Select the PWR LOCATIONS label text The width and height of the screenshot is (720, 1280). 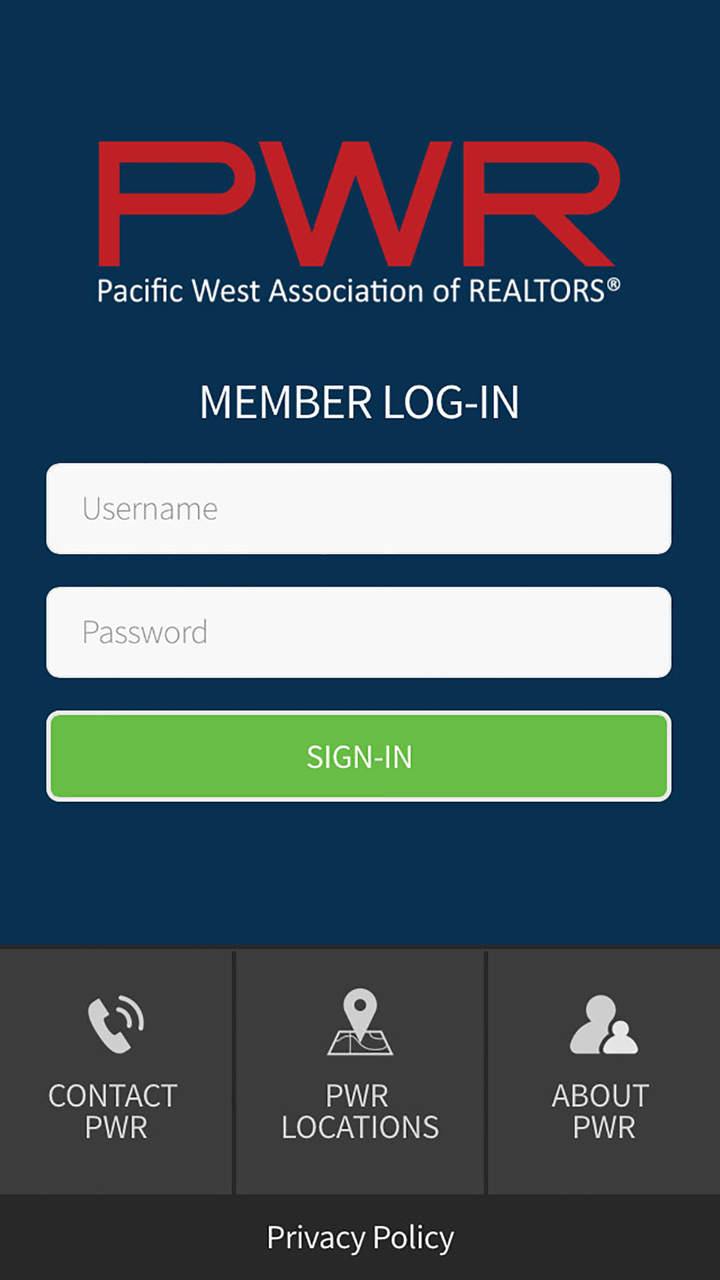pos(360,1110)
